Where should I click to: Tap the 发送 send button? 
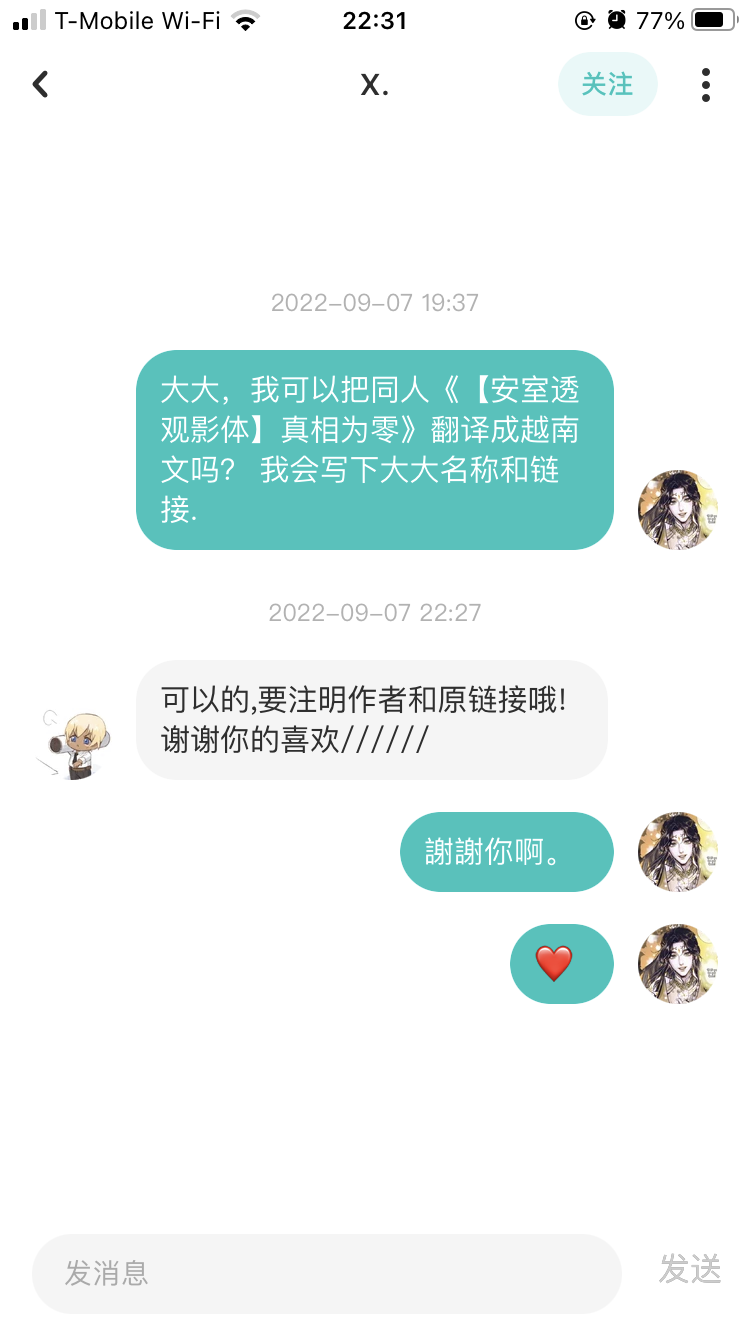click(690, 1270)
